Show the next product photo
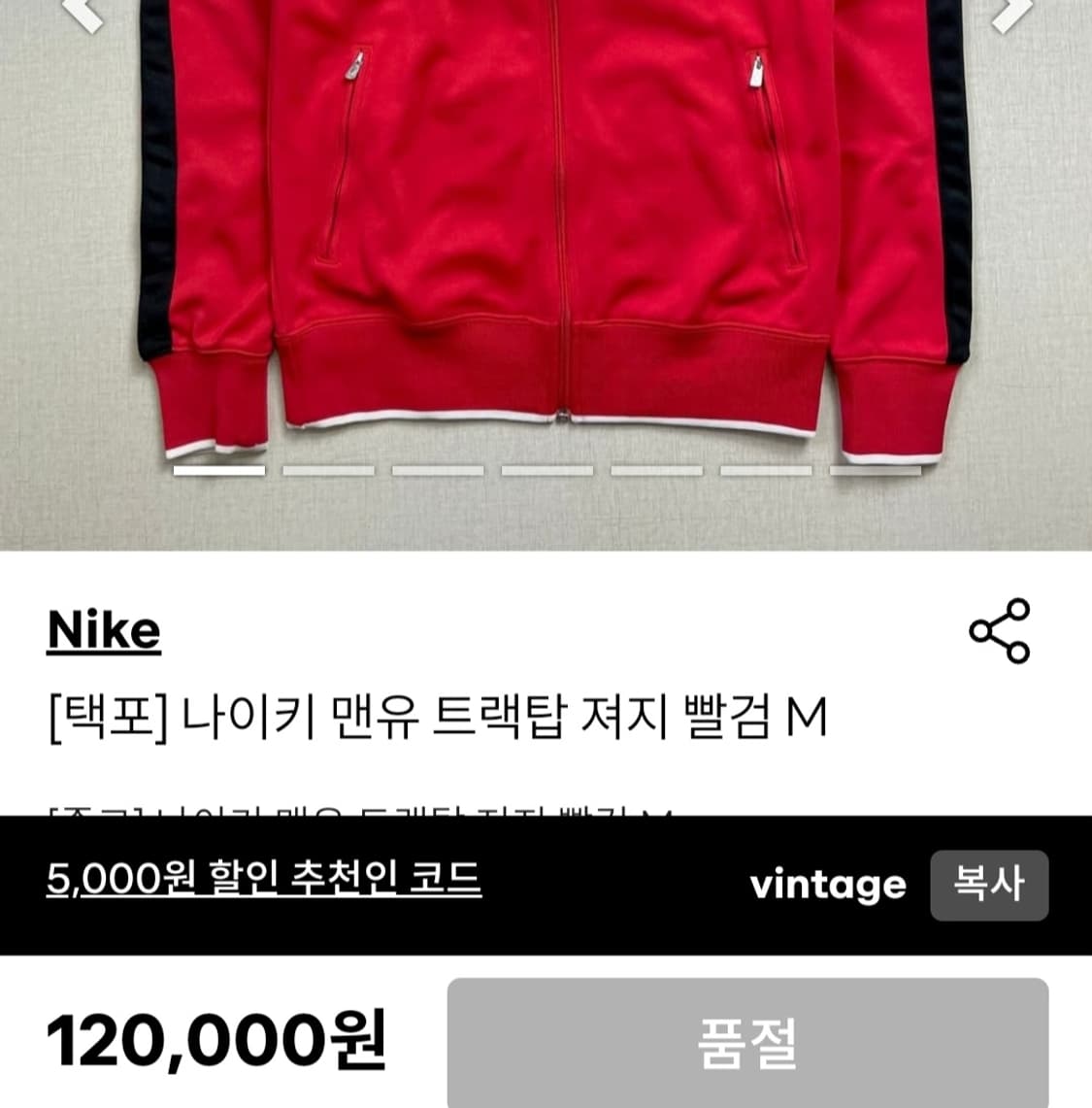 point(1013,12)
